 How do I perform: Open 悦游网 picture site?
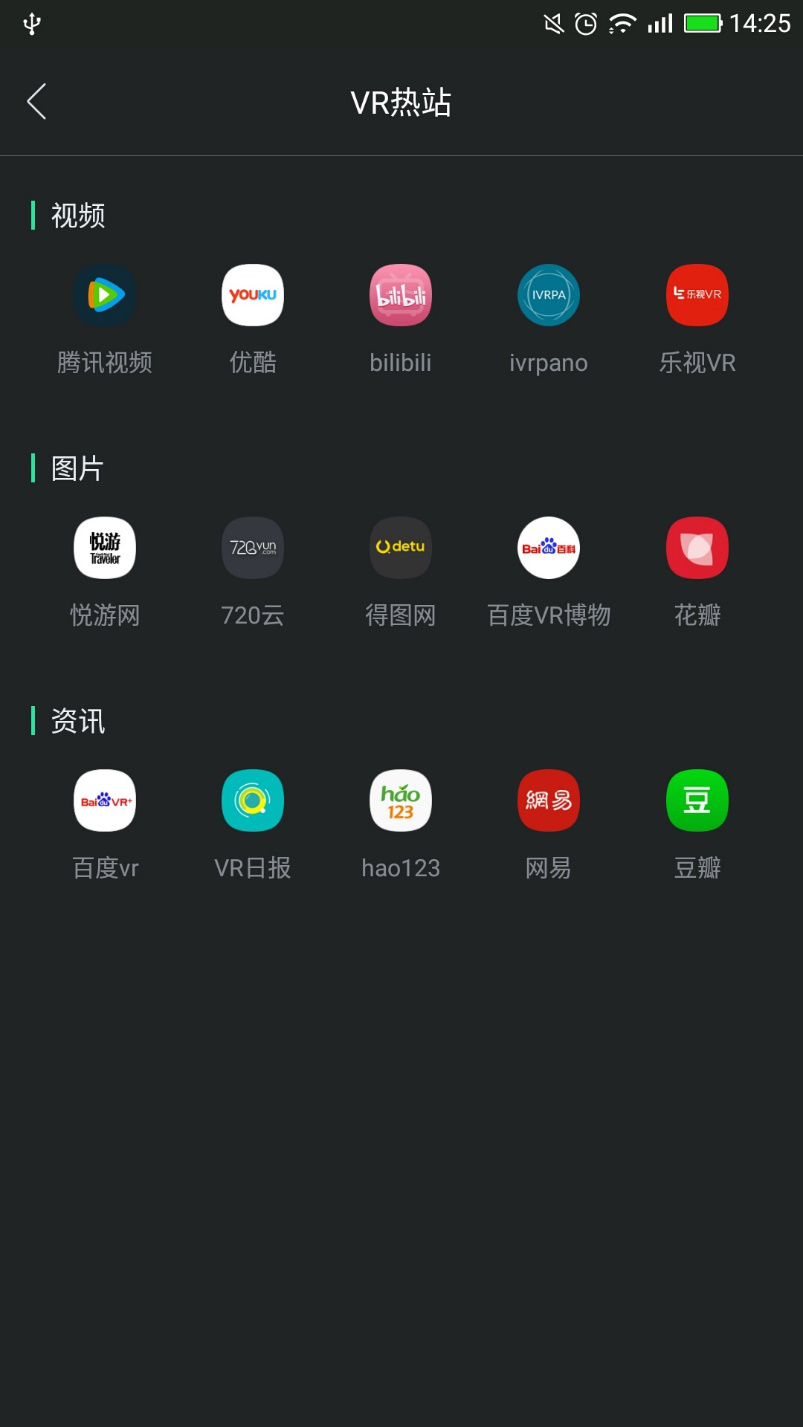coord(105,548)
